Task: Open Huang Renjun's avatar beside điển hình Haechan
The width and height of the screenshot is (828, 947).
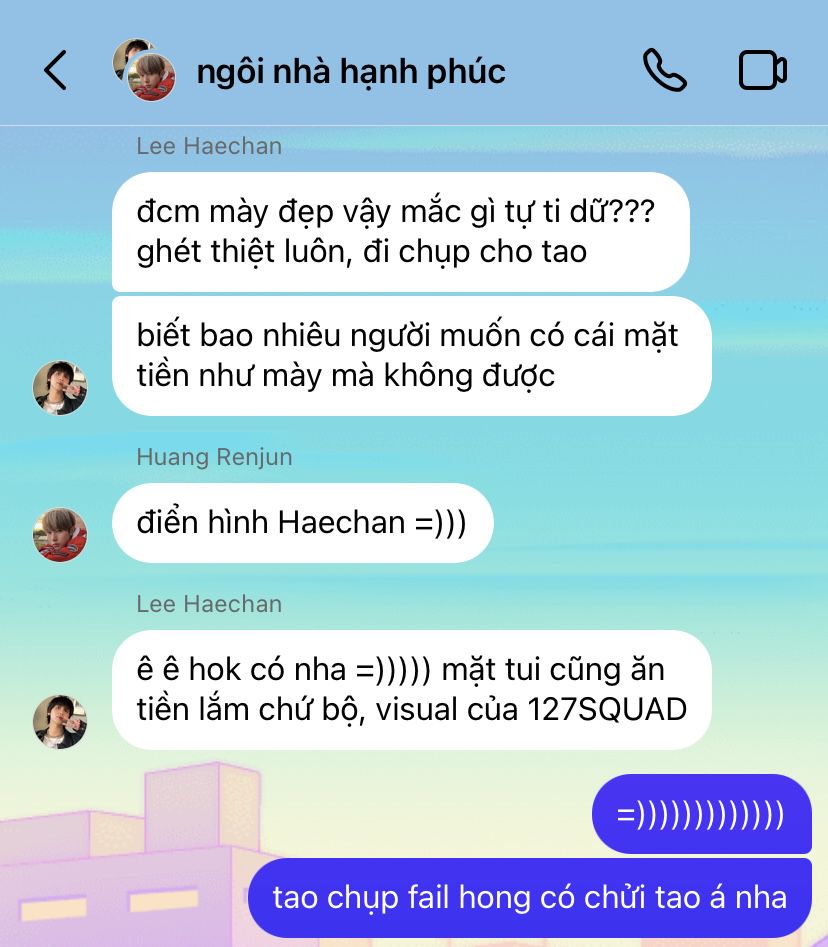Action: point(60,535)
